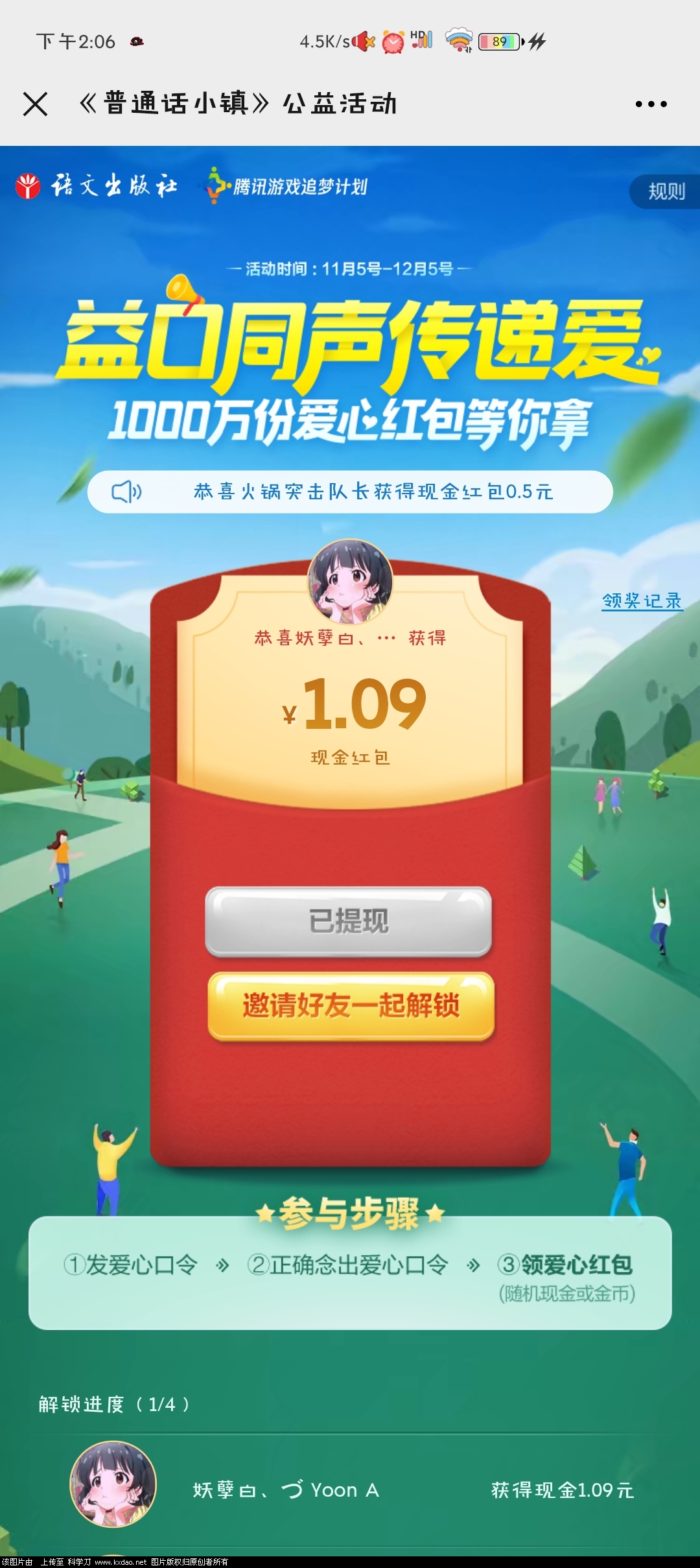Tap the weather icon in the status bar
Viewport: 700px width, 1568px height.
(x=458, y=40)
